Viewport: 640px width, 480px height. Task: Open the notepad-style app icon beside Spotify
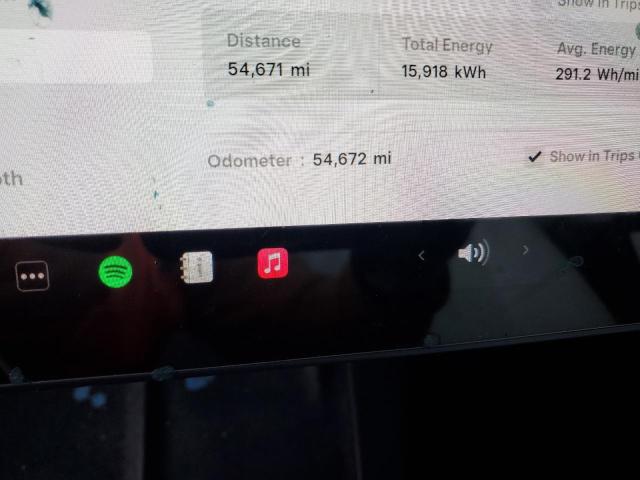coord(197,267)
